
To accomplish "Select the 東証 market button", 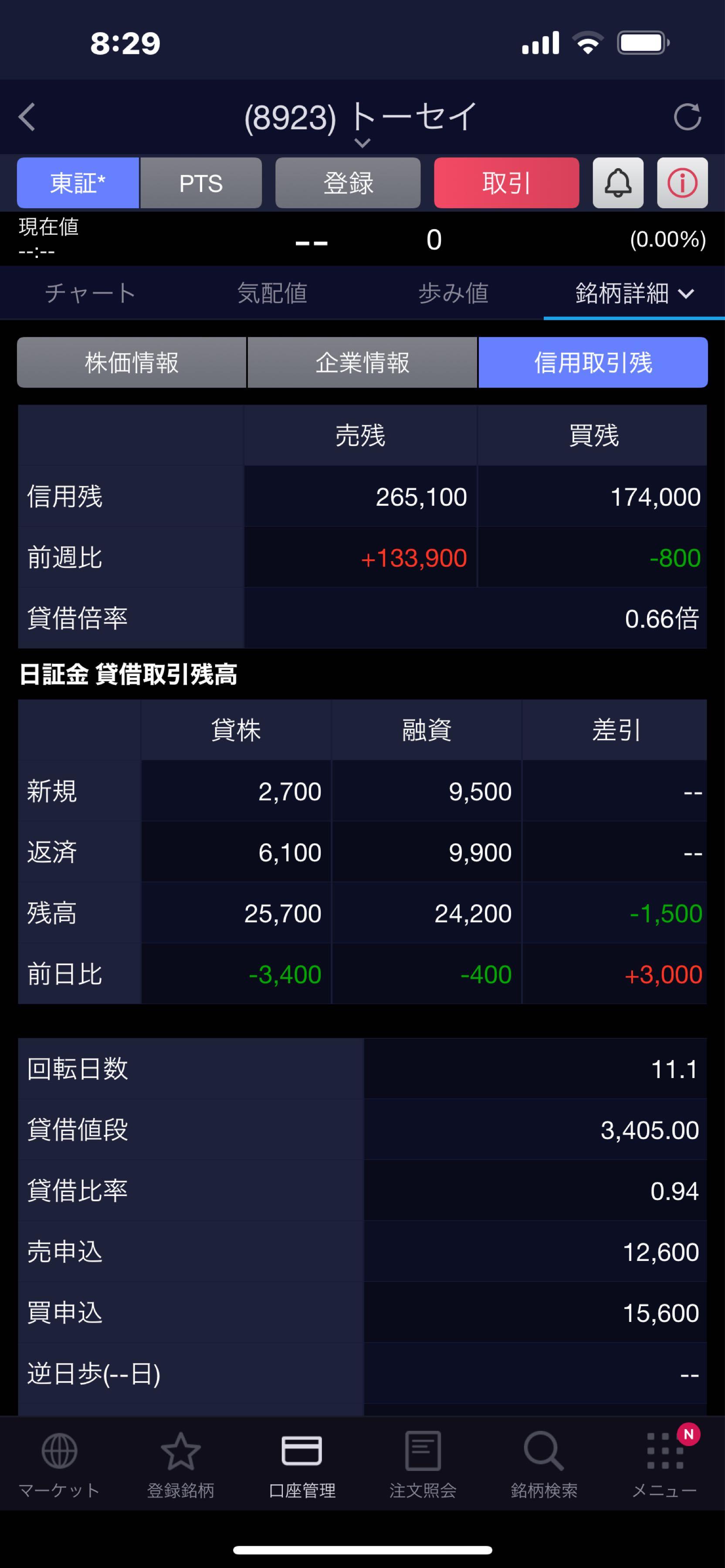I will pyautogui.click(x=78, y=183).
